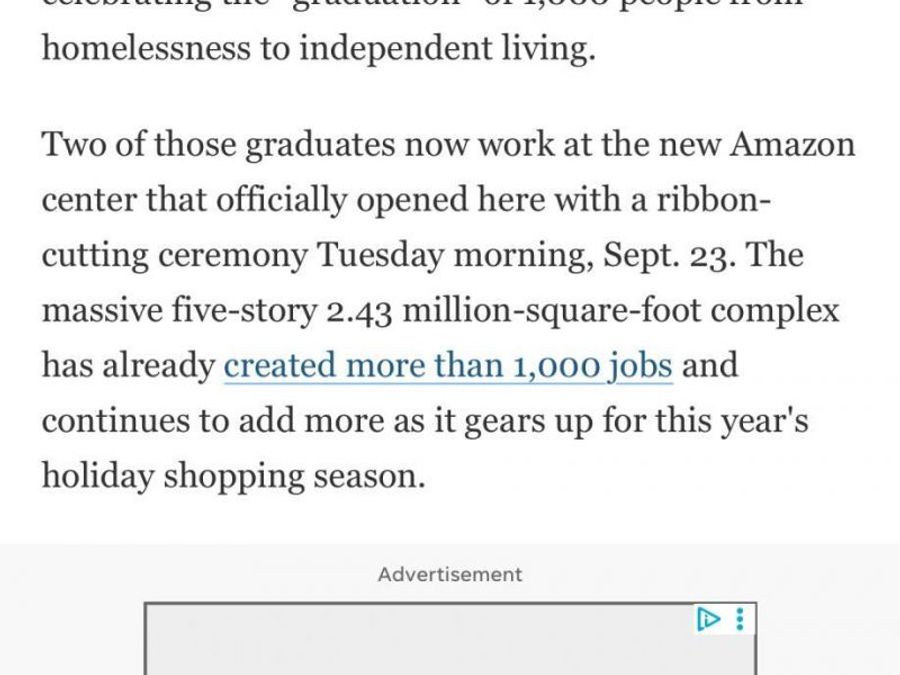Viewport: 900px width, 675px height.
Task: Open the ad options three-dot menu
Action: [x=740, y=619]
